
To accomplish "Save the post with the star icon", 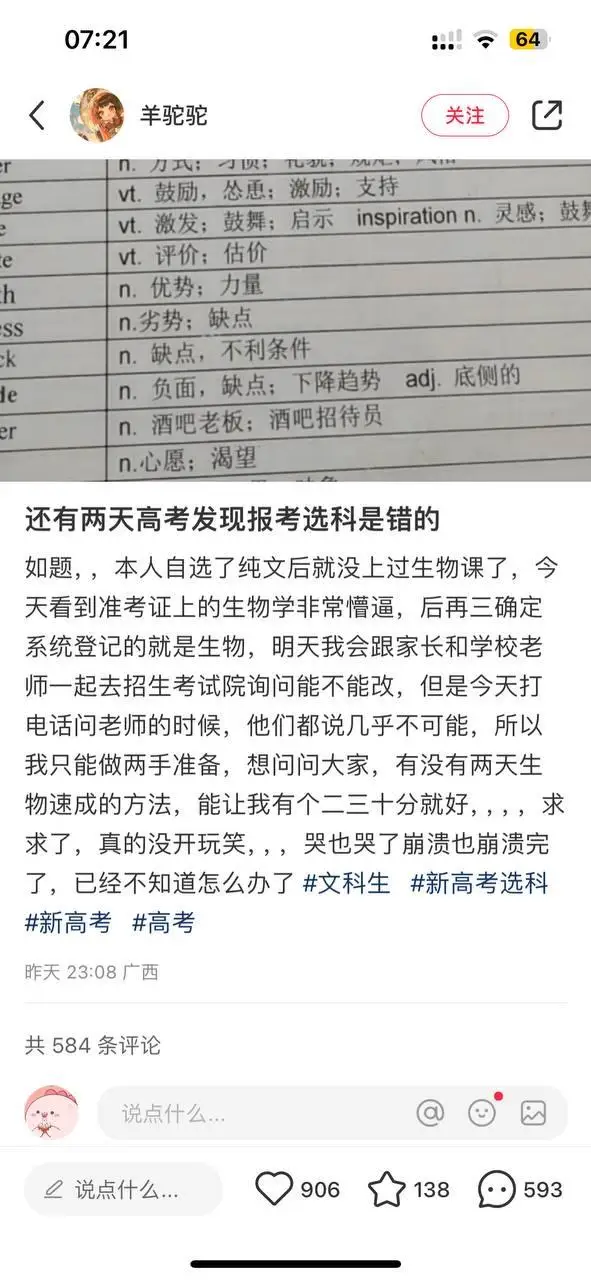I will coord(409,1190).
